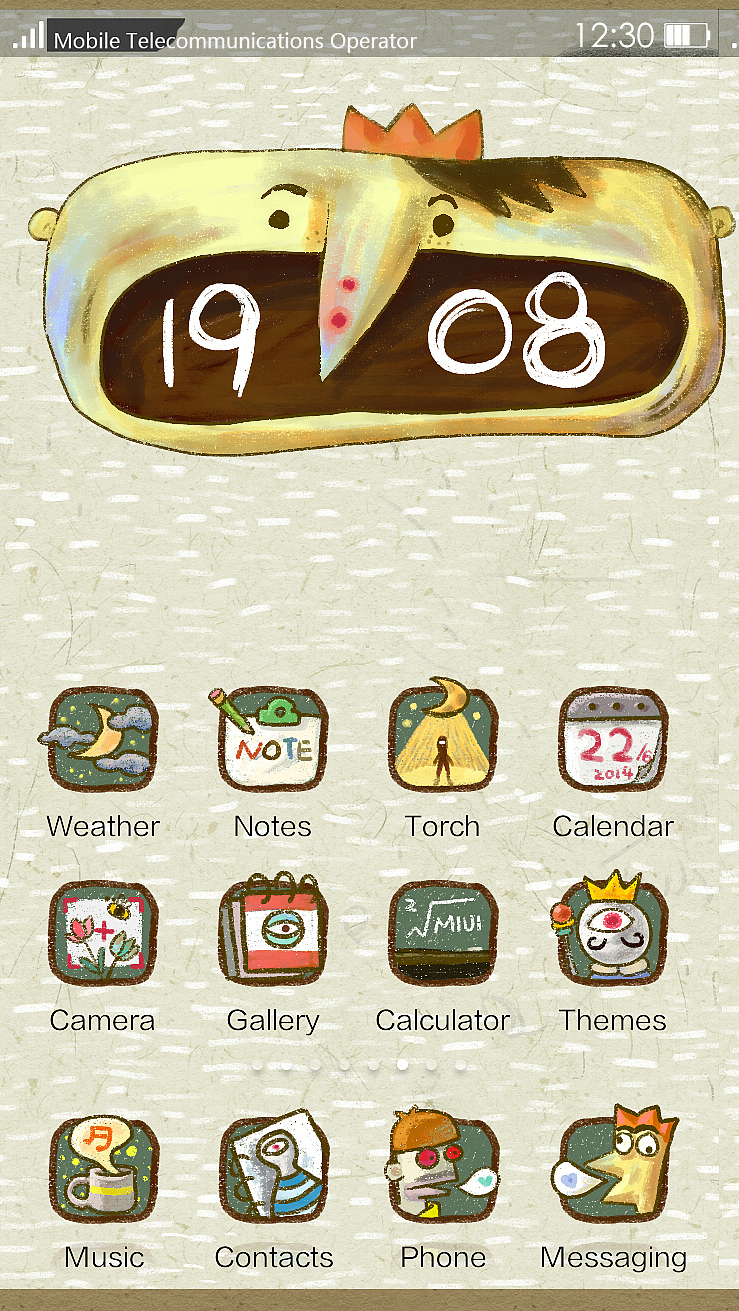Open the Messaging app
739x1311 pixels.
pos(613,1170)
